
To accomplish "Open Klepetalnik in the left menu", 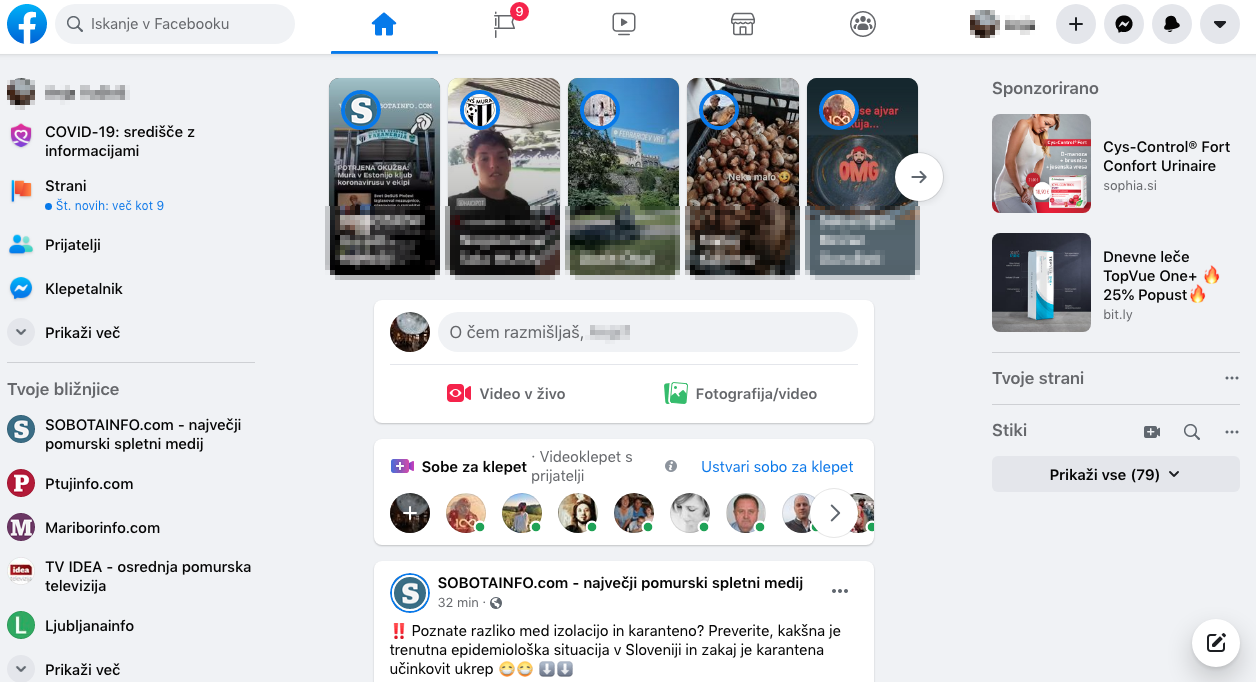I will coord(83,289).
